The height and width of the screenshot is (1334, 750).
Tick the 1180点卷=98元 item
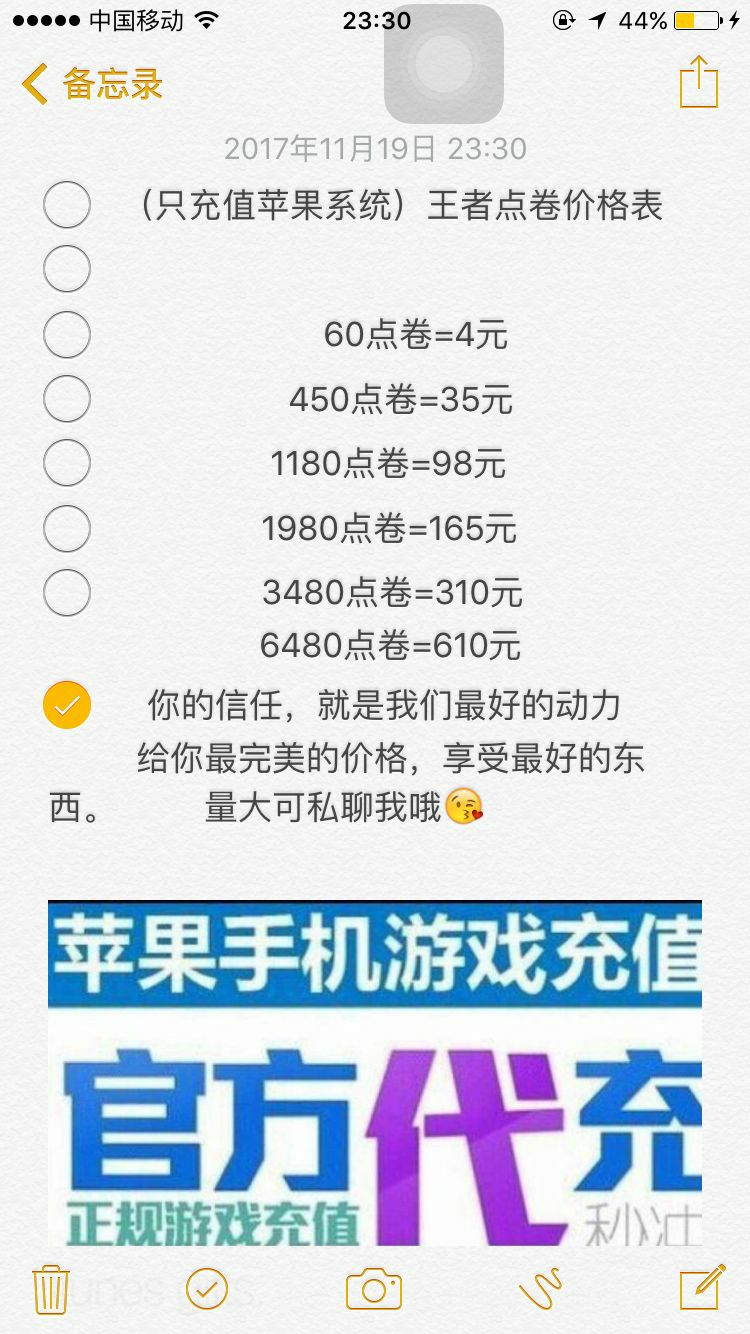(67, 462)
